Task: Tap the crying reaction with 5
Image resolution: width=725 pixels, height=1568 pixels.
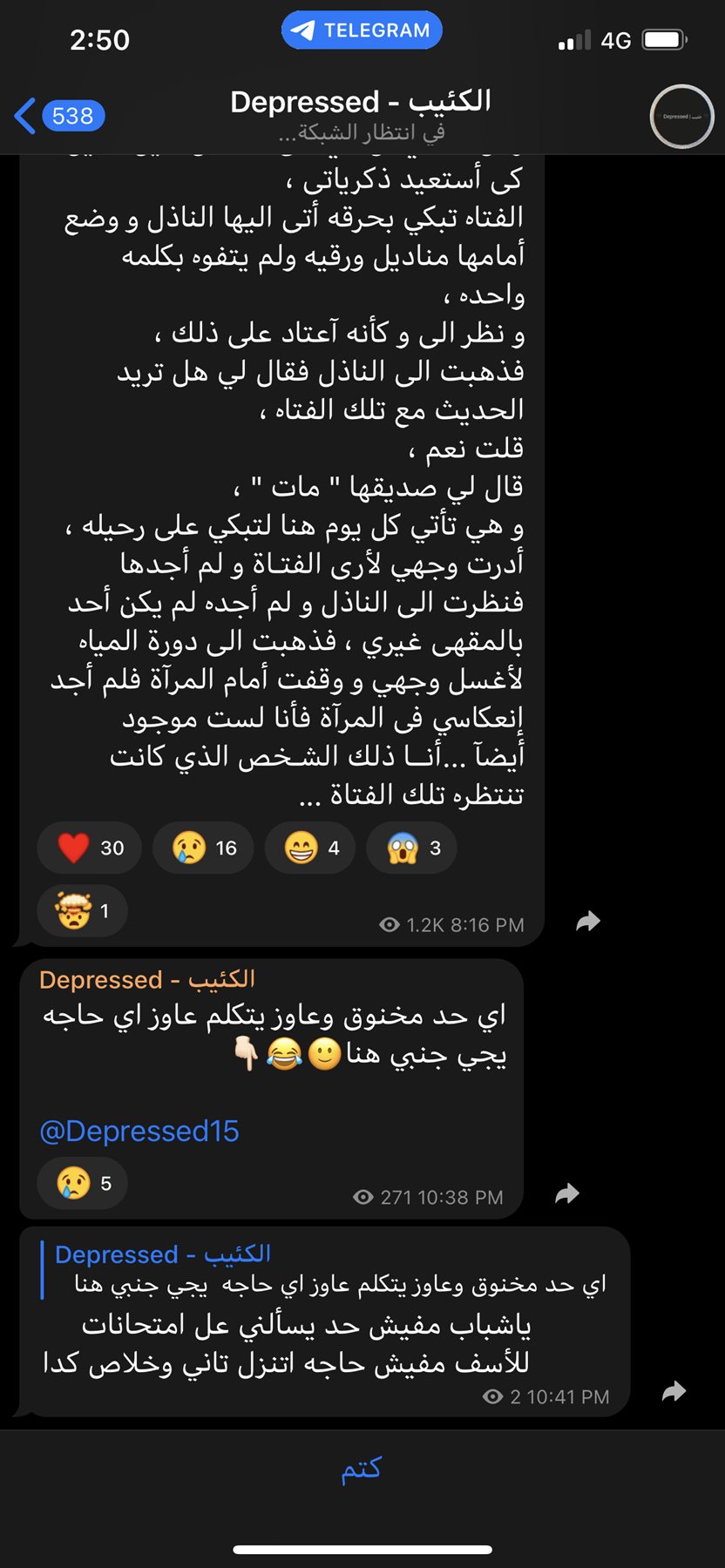Action: click(x=83, y=1183)
